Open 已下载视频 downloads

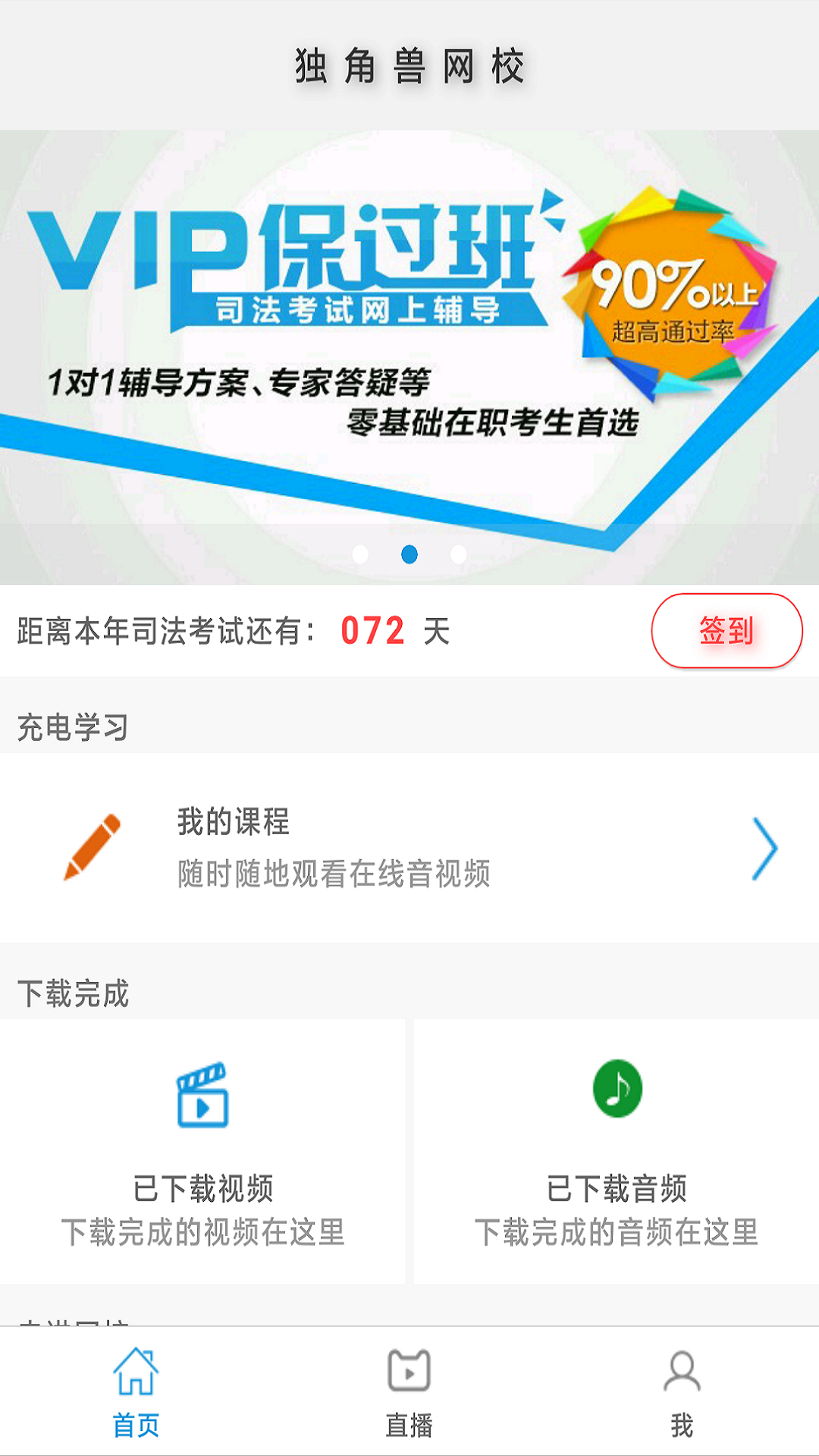202,1153
